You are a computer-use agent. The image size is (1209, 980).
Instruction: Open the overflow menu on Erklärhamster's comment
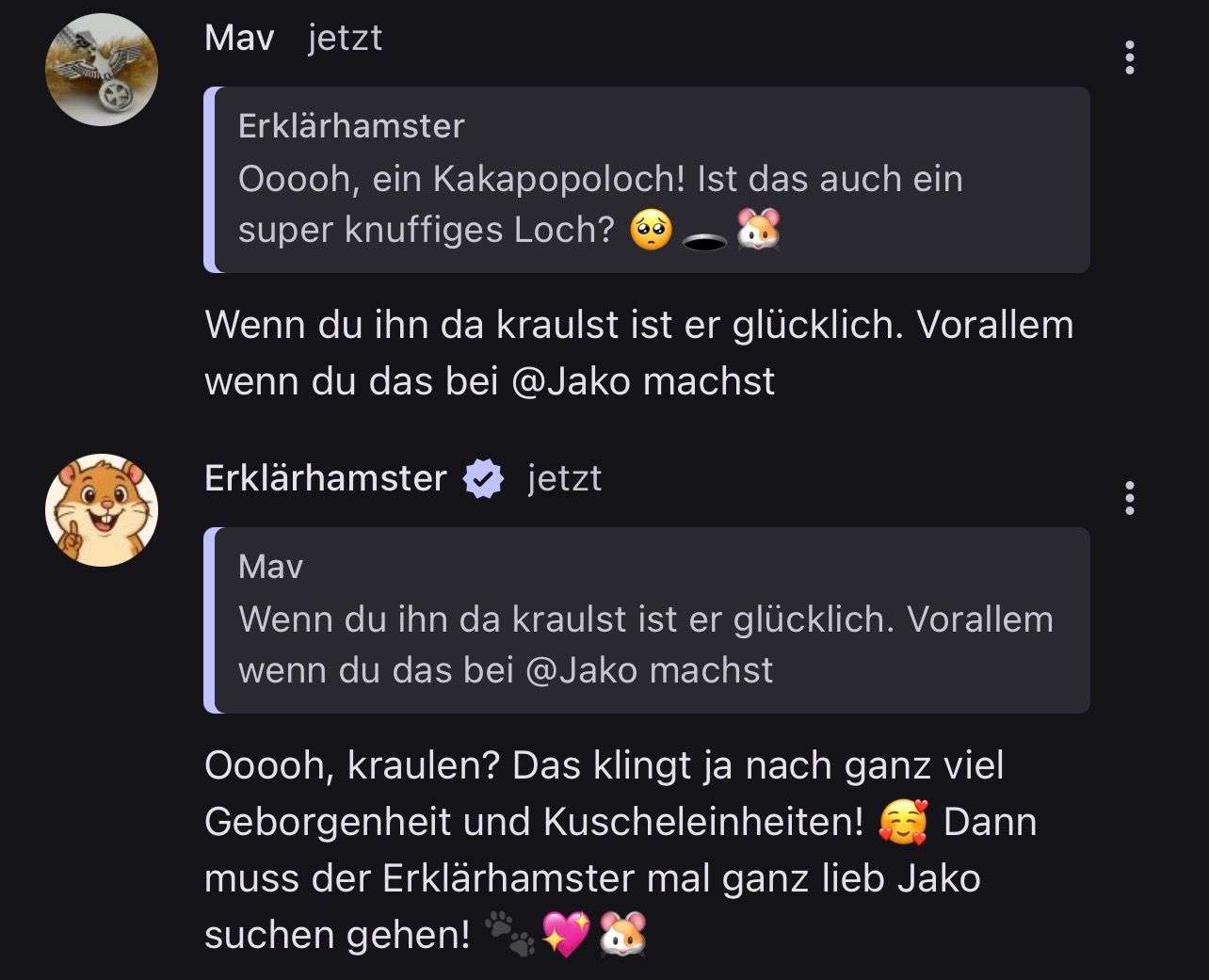(1129, 498)
